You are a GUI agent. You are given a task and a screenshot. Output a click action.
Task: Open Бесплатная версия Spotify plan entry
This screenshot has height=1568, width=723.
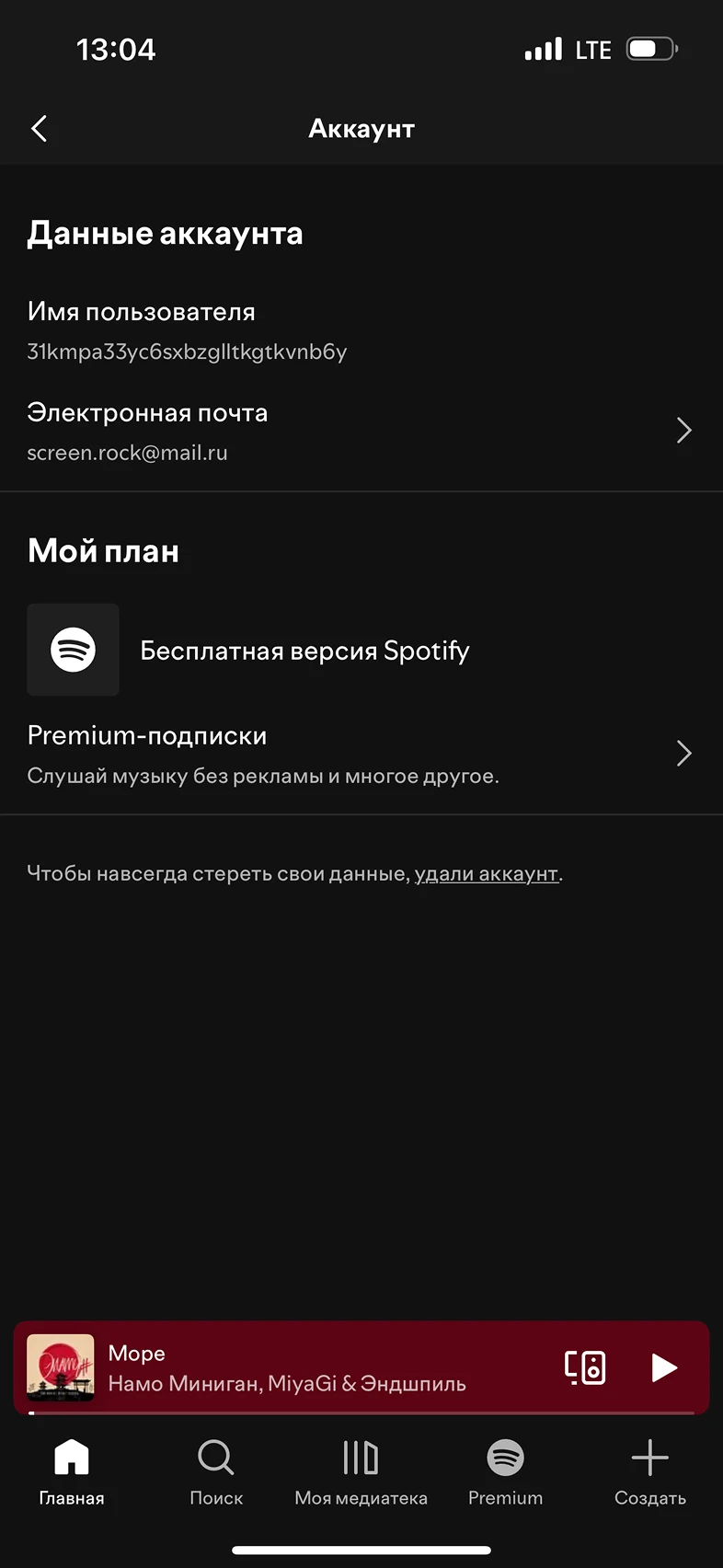pos(304,650)
